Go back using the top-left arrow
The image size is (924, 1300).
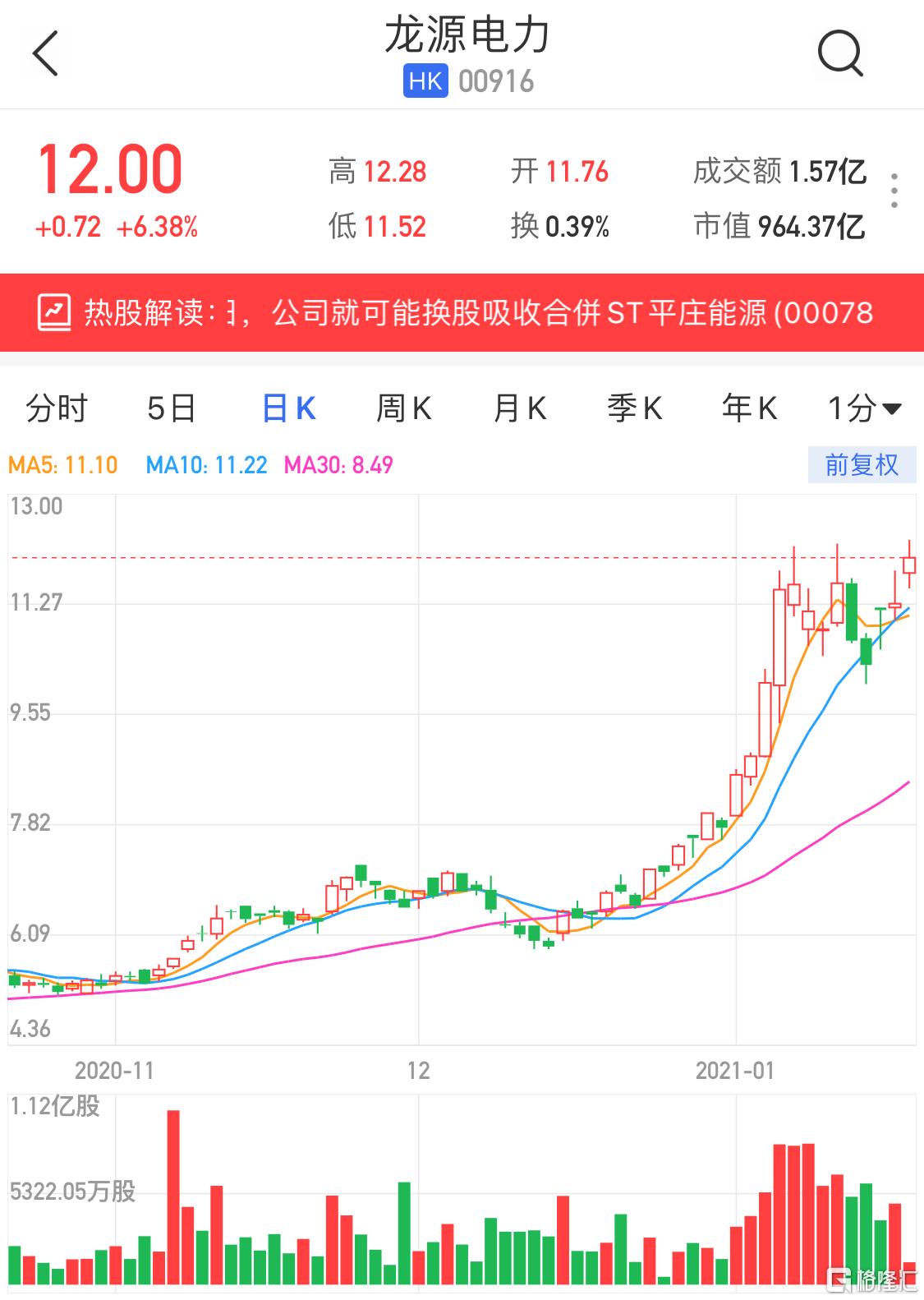46,54
